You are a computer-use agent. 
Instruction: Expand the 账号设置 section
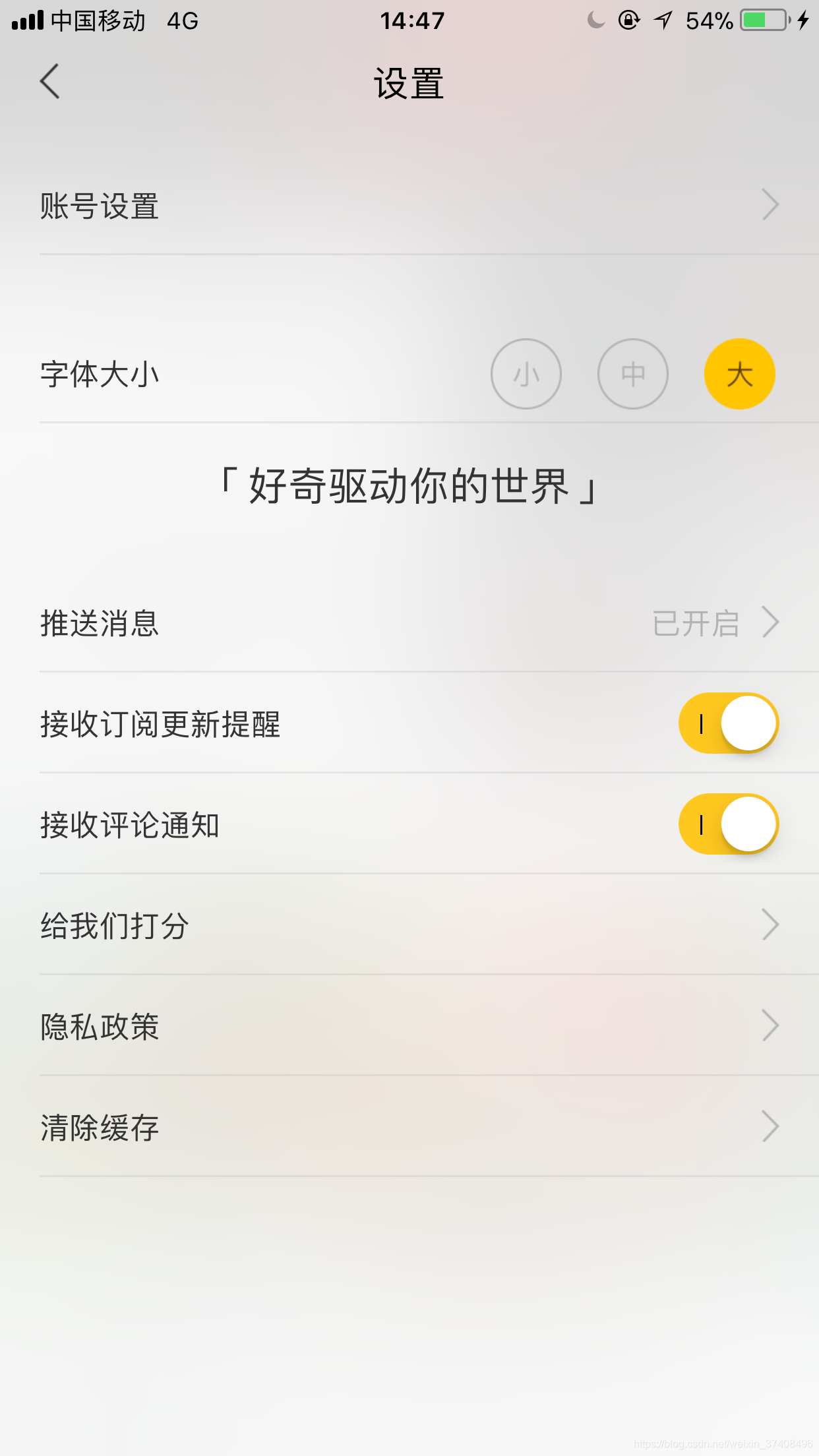point(409,206)
